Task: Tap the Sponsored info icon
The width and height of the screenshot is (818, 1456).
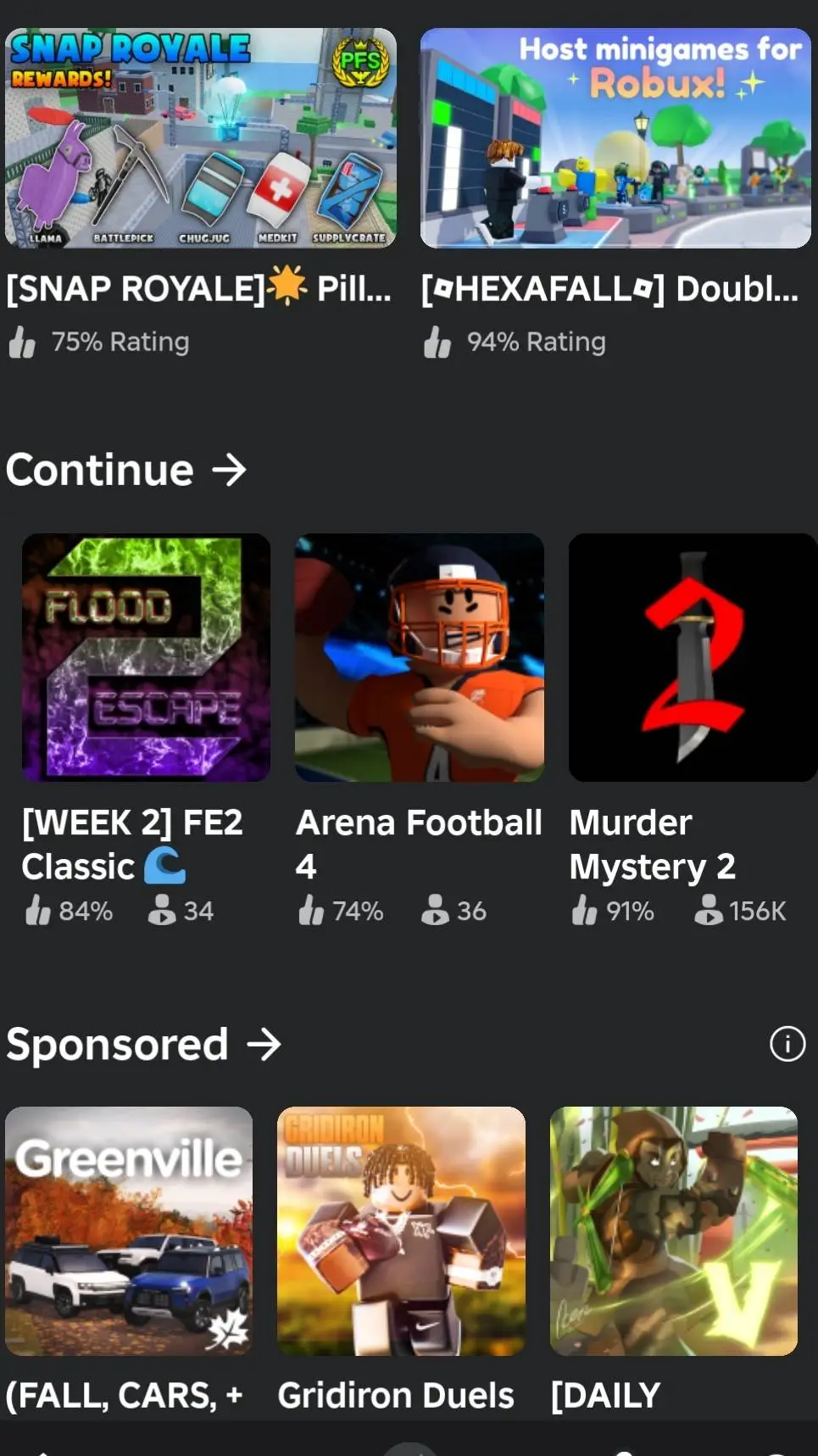Action: [787, 1044]
